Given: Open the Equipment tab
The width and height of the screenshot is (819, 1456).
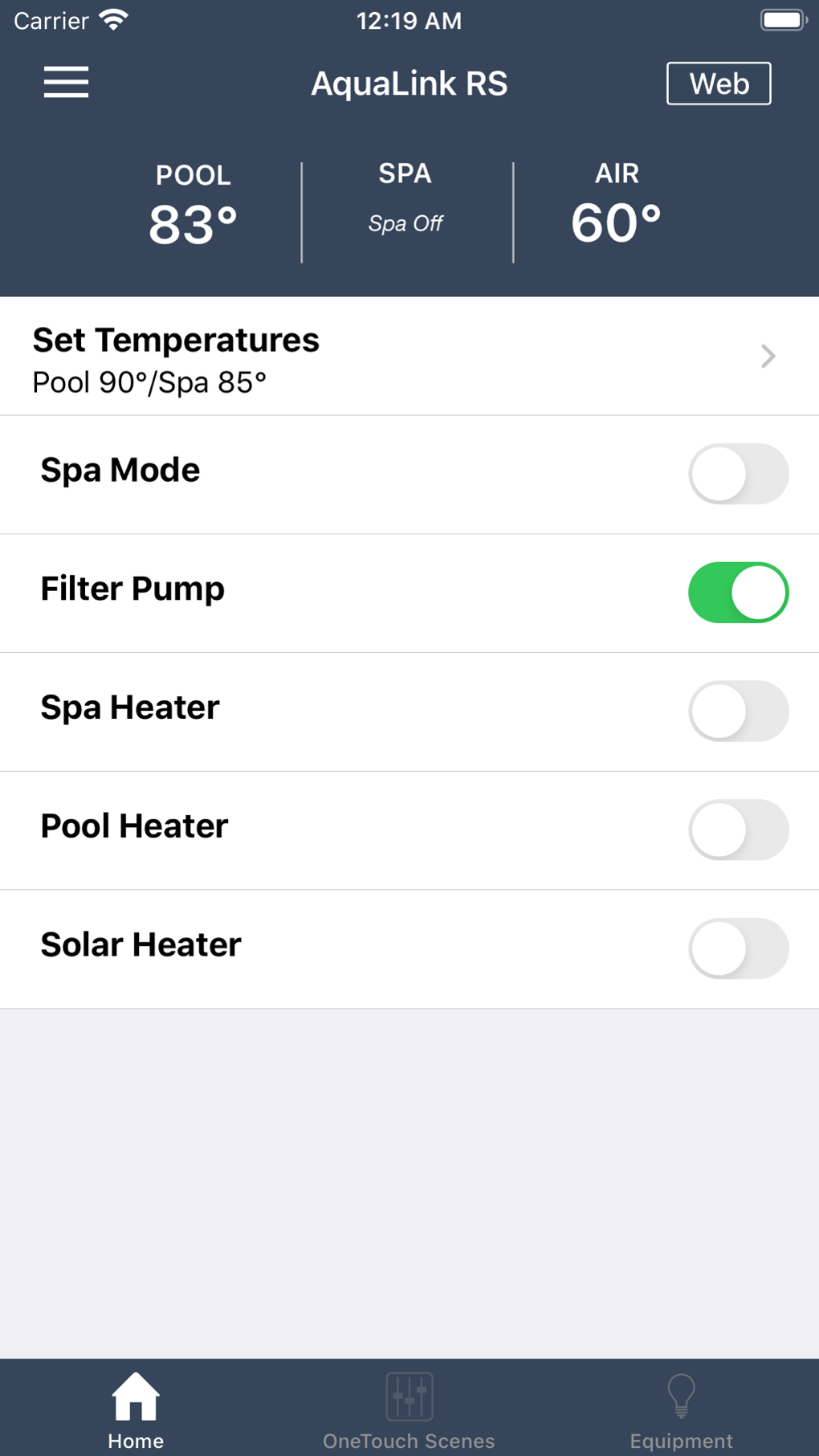Looking at the screenshot, I should point(681,1409).
